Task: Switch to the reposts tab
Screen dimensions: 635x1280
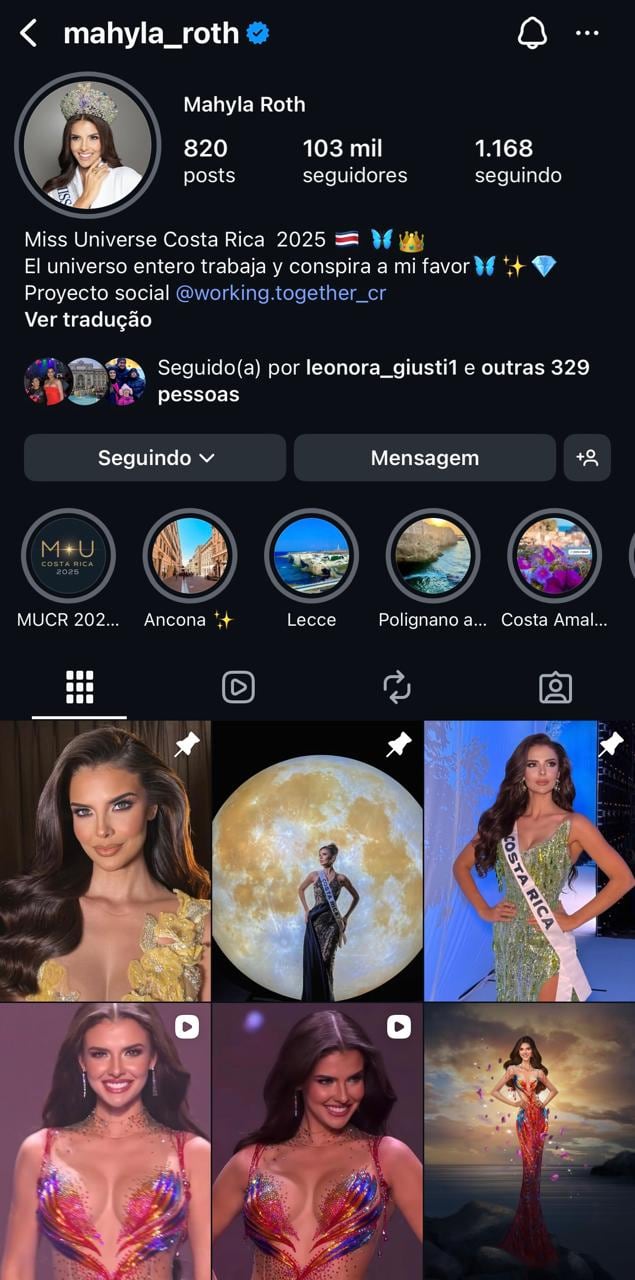Action: (397, 687)
